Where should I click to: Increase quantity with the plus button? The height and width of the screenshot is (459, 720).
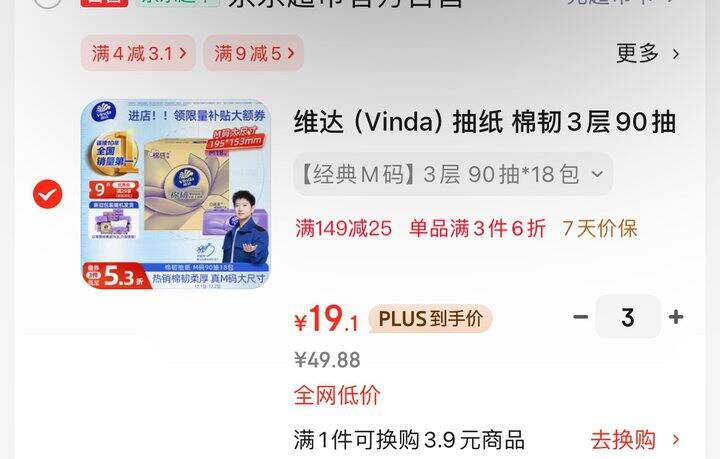[676, 317]
